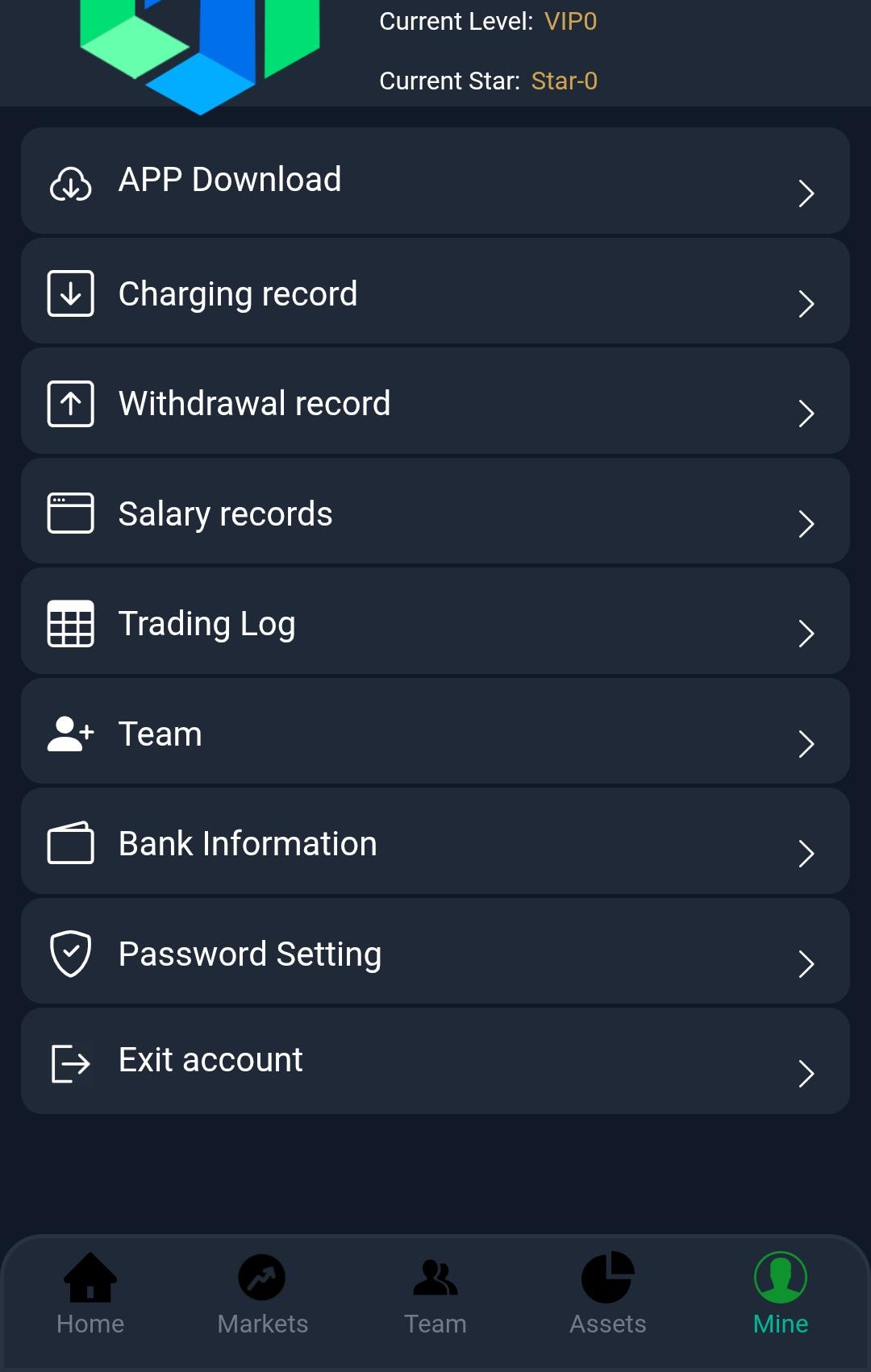Open the Password Setting page

(435, 952)
